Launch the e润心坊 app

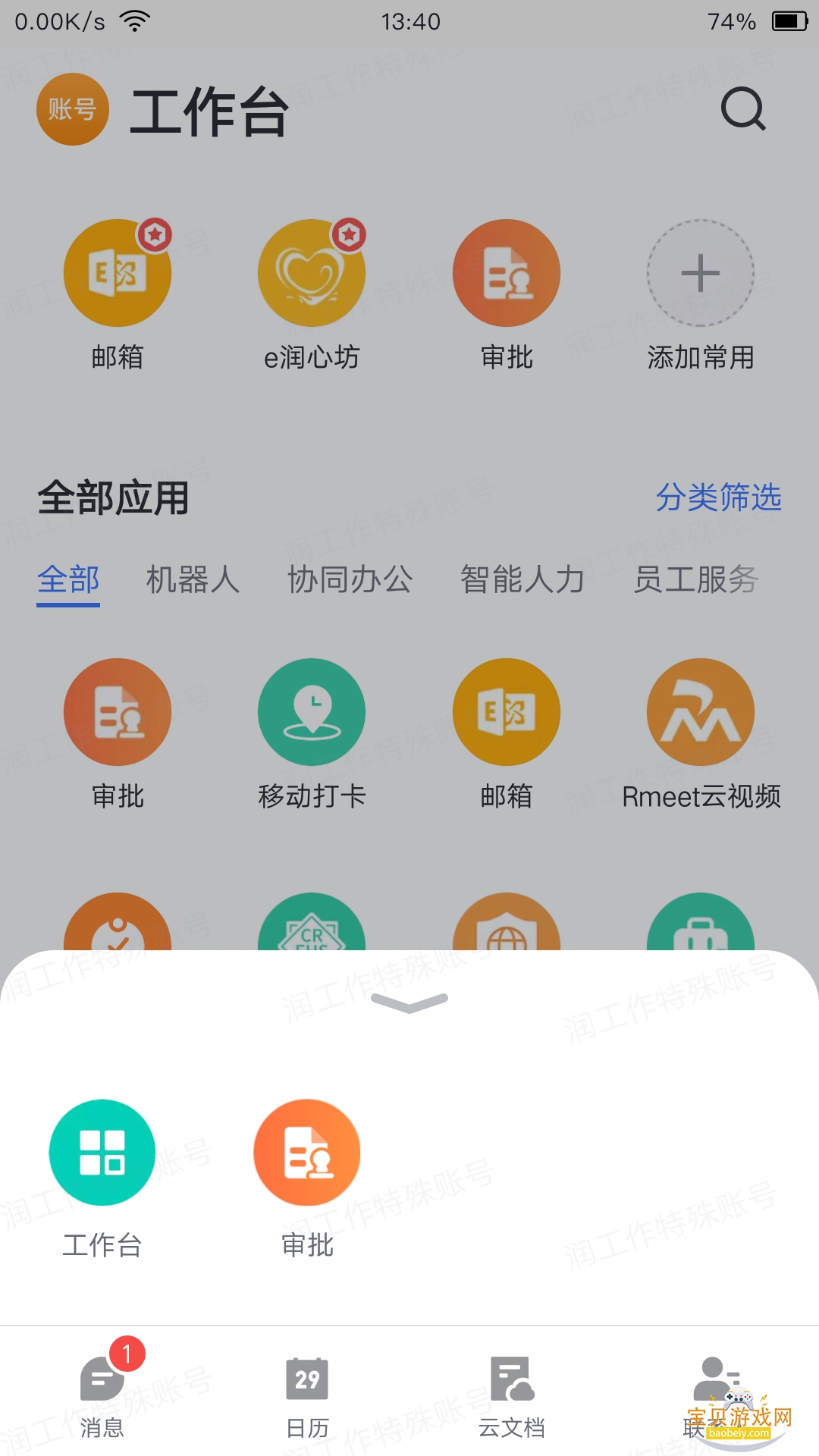tap(312, 273)
